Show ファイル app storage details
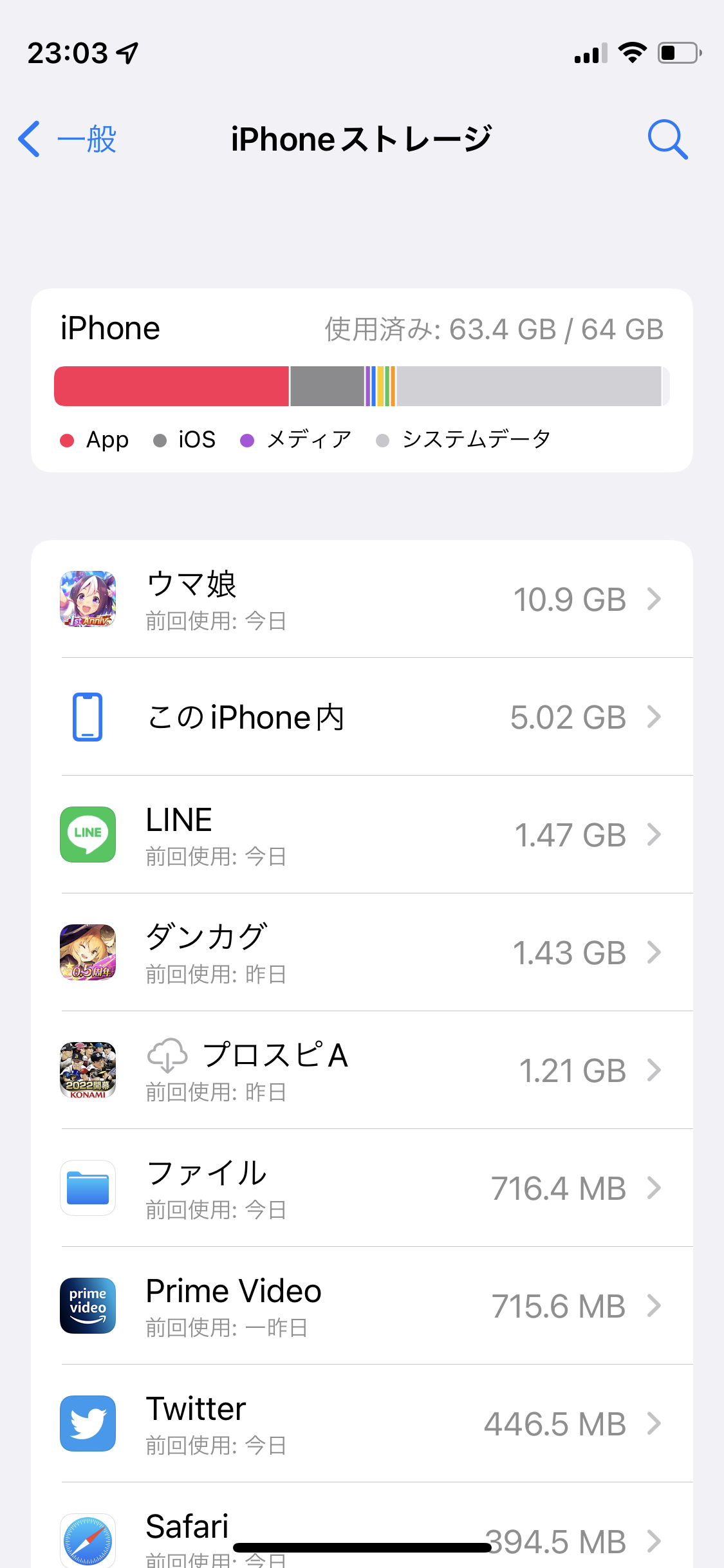724x1568 pixels. coord(362,1188)
